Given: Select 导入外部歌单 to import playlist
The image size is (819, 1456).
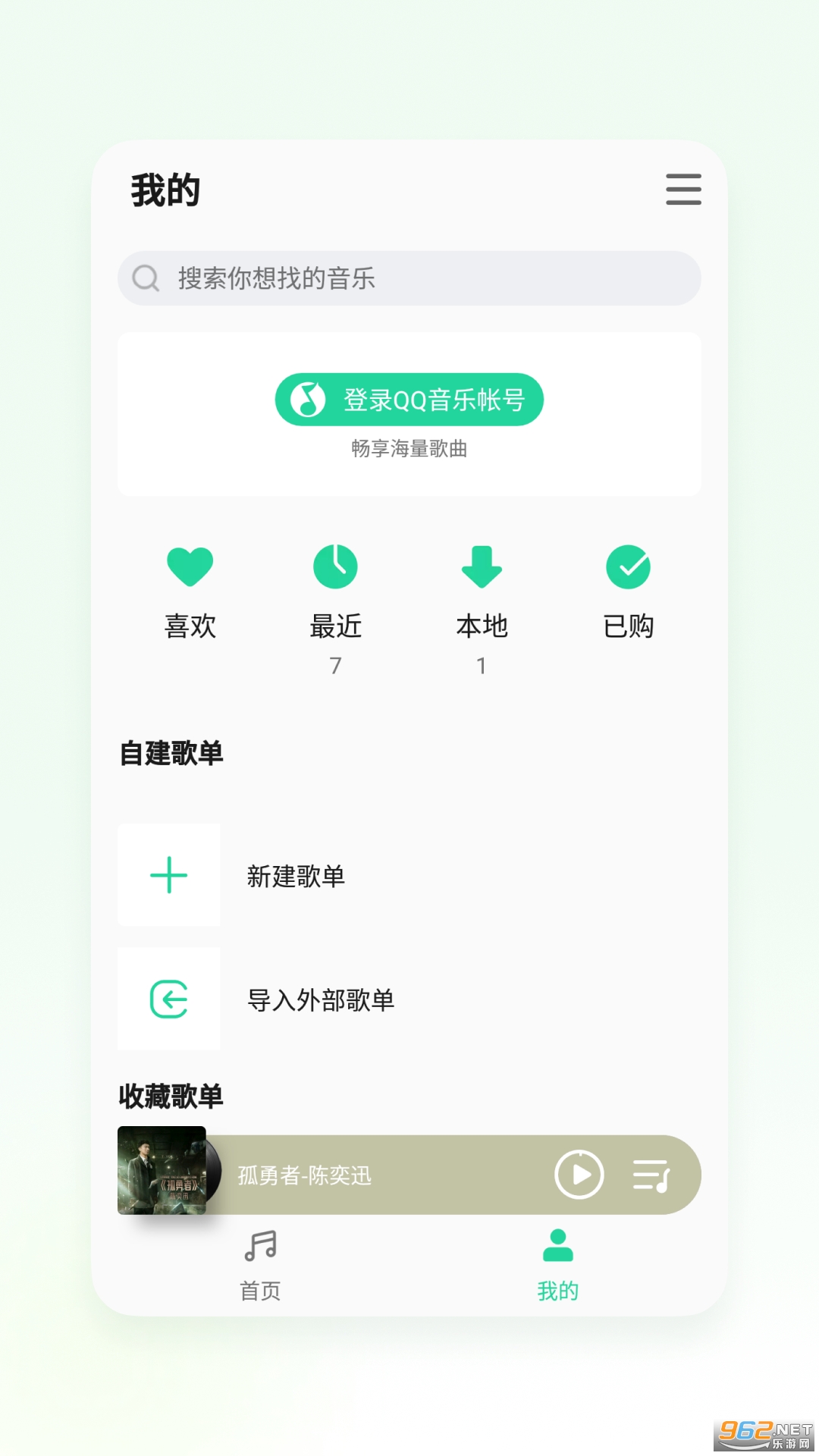Looking at the screenshot, I should pos(320,999).
